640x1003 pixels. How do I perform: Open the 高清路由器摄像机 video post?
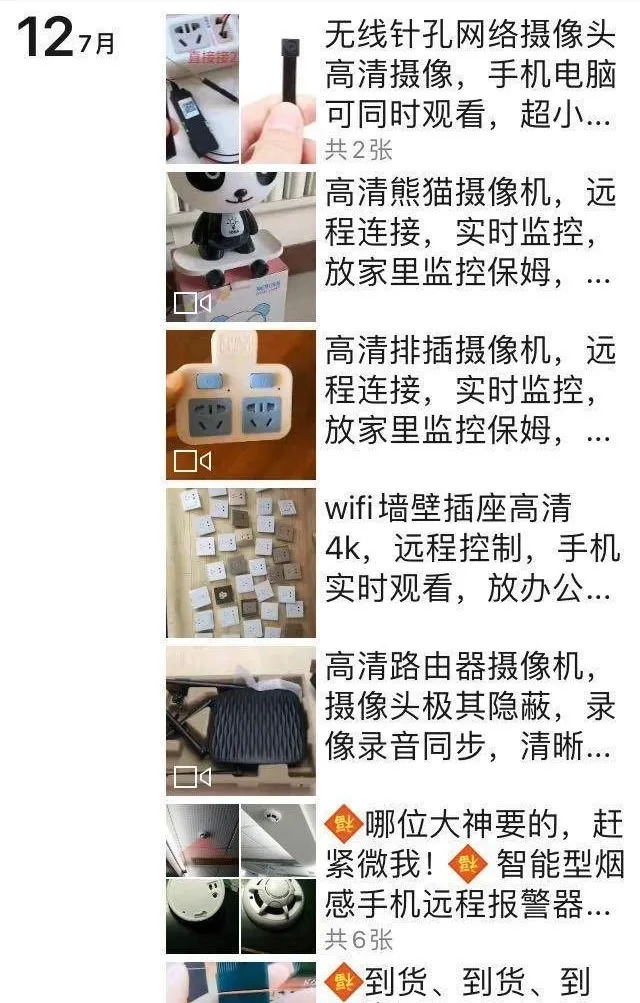click(470, 707)
